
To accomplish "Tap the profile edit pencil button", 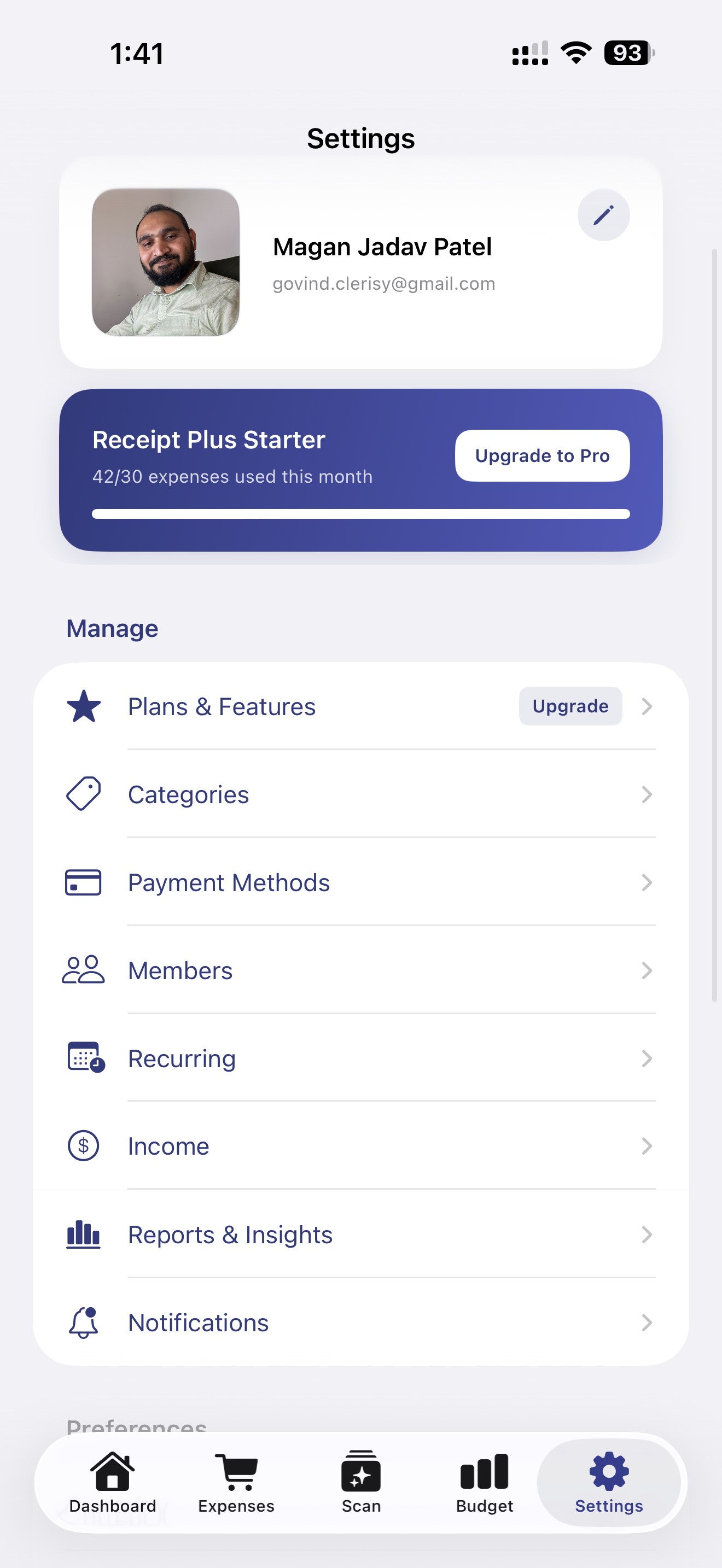I will tap(603, 214).
